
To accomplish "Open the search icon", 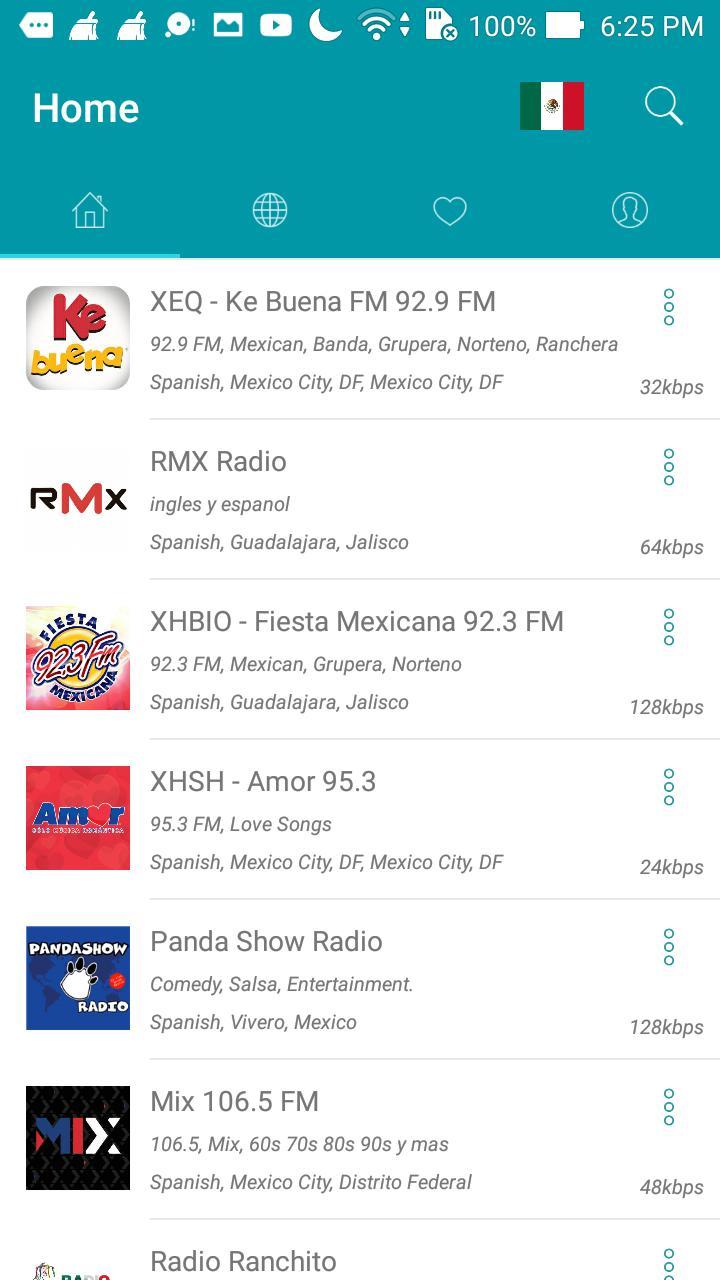I will [663, 106].
